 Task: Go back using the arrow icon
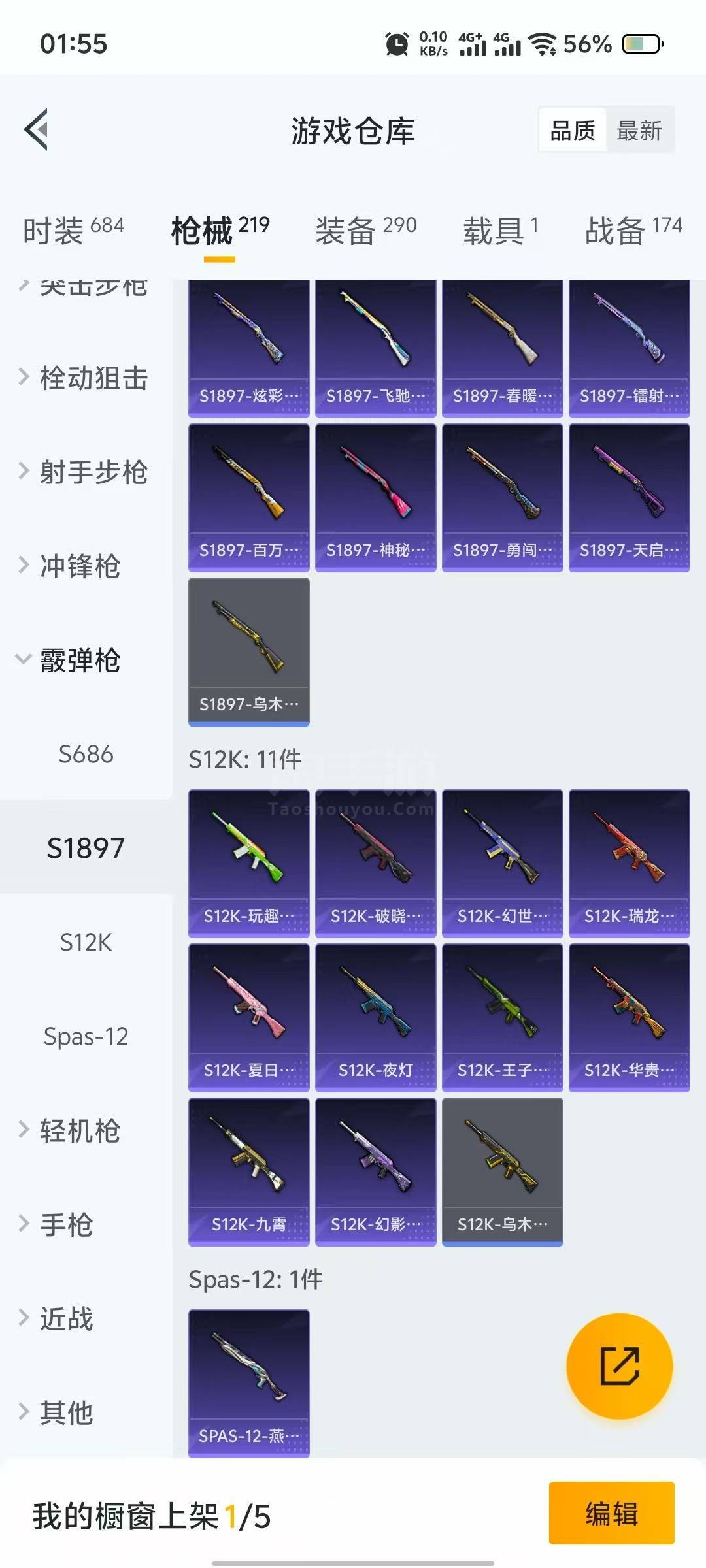[36, 129]
